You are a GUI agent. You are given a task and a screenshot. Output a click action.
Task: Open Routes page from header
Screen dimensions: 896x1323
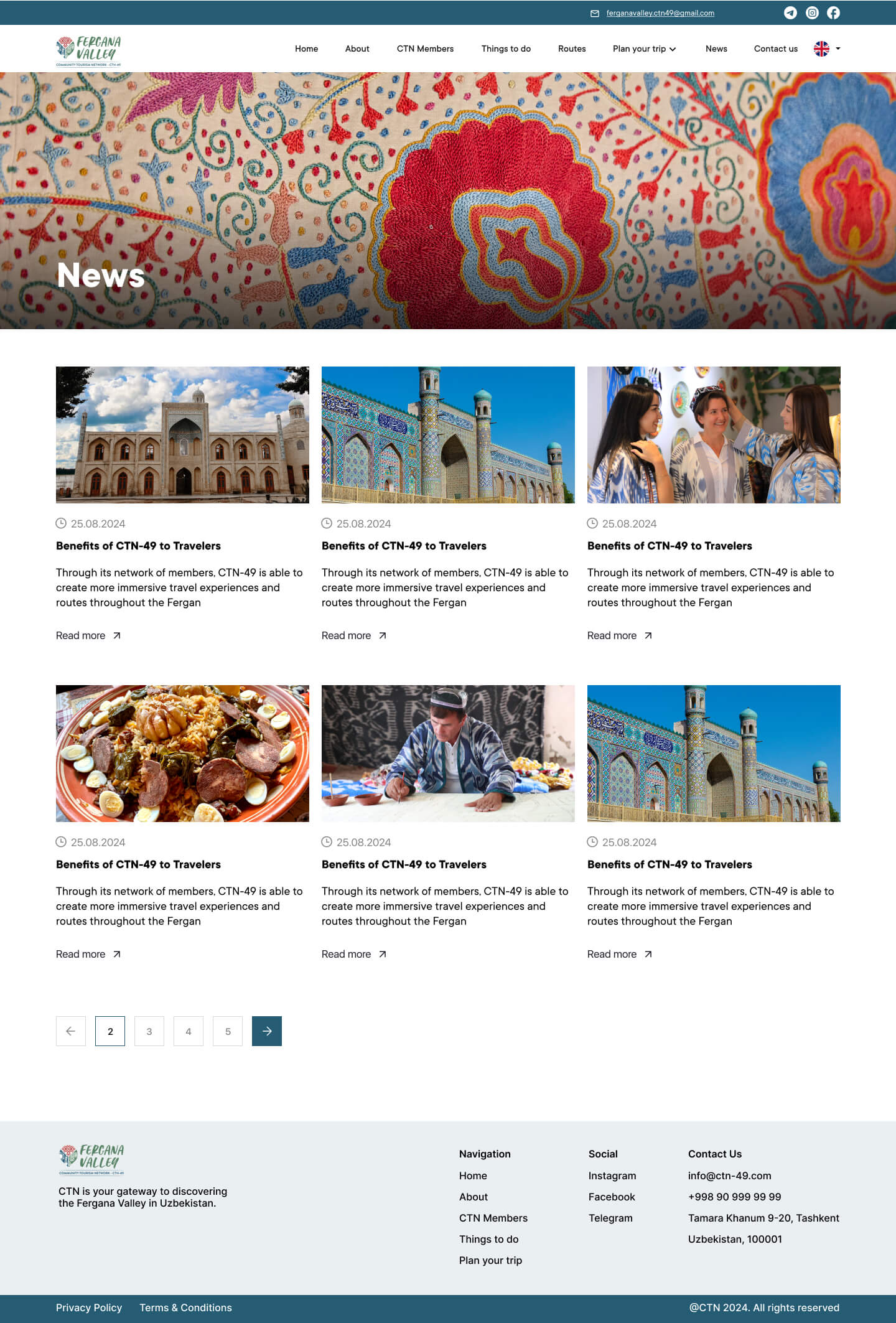coord(571,49)
